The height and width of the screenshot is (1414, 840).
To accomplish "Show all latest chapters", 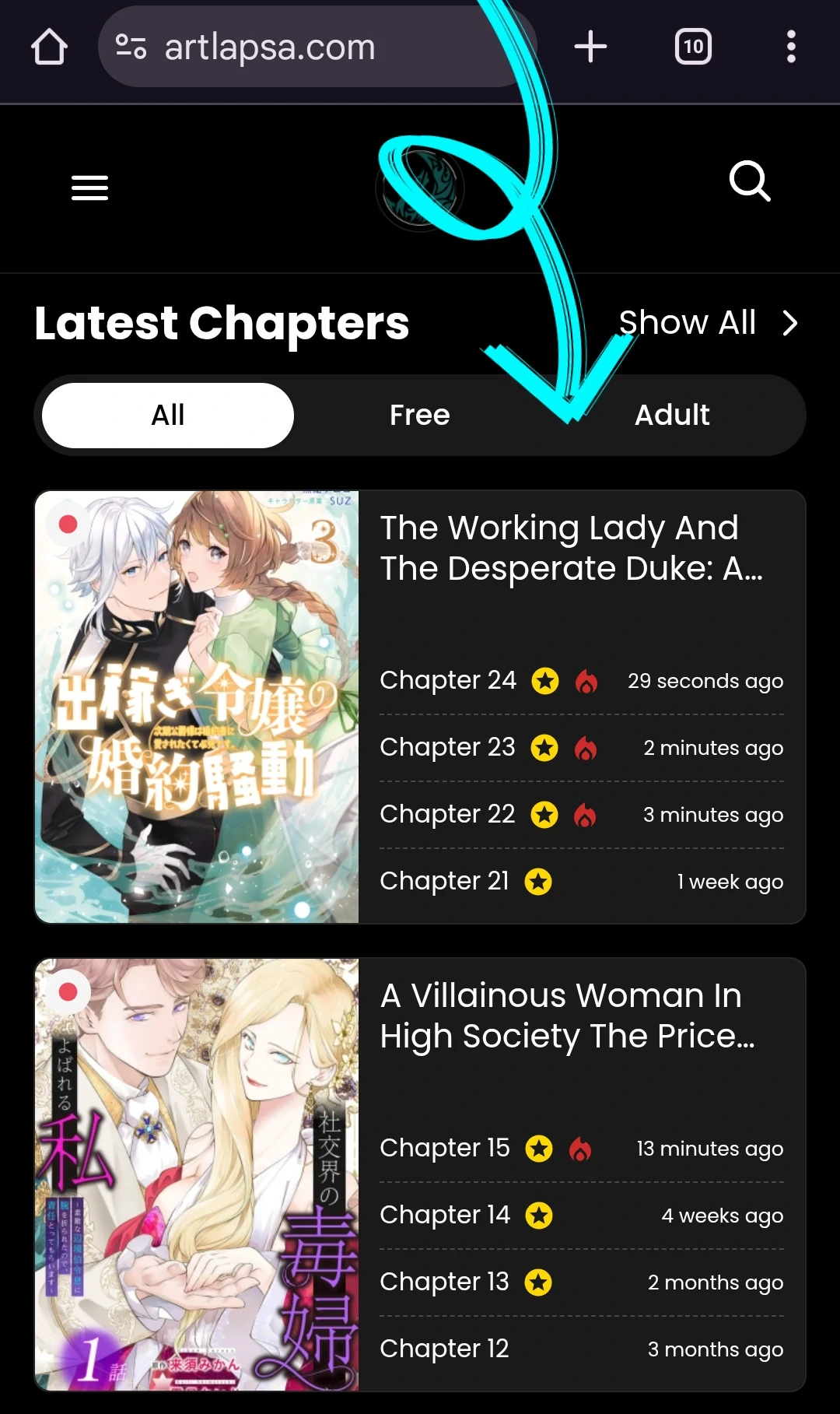I will (x=708, y=323).
